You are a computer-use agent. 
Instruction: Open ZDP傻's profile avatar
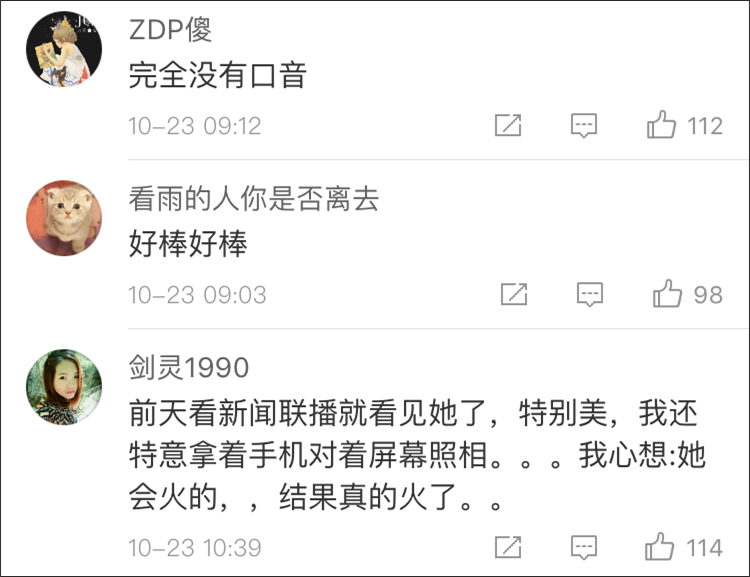coord(64,49)
